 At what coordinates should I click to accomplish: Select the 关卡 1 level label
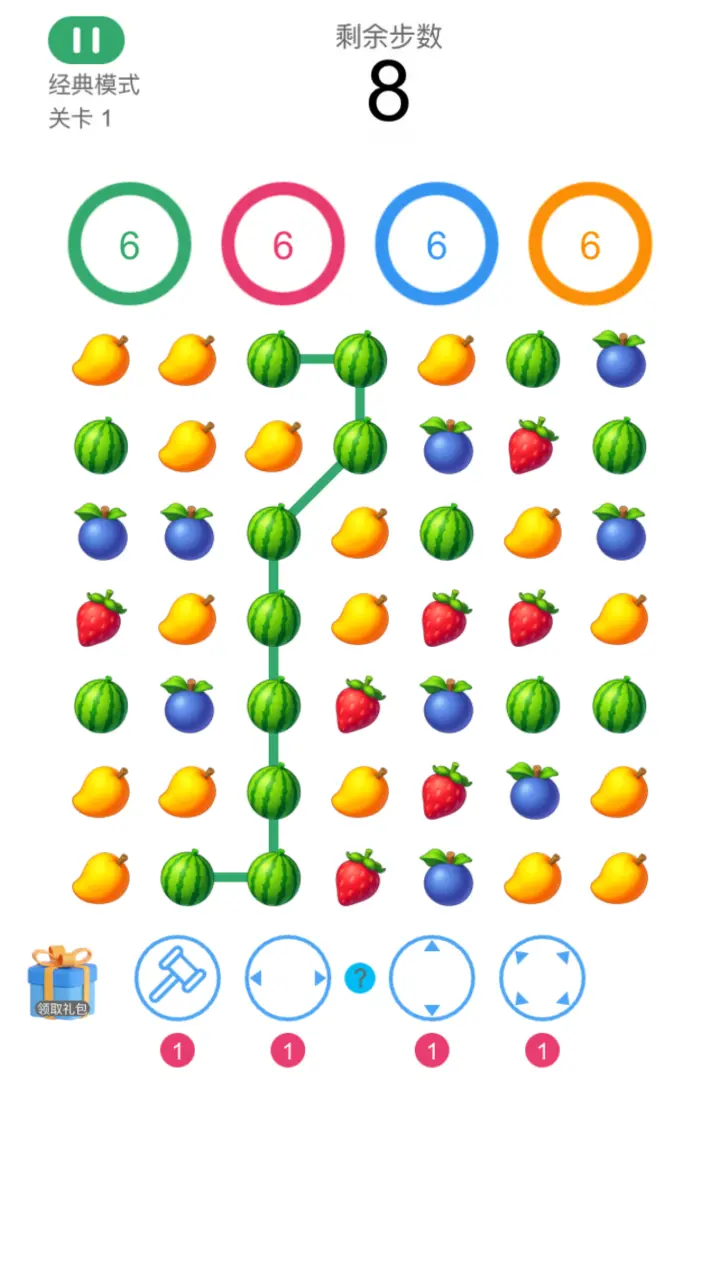tap(78, 116)
